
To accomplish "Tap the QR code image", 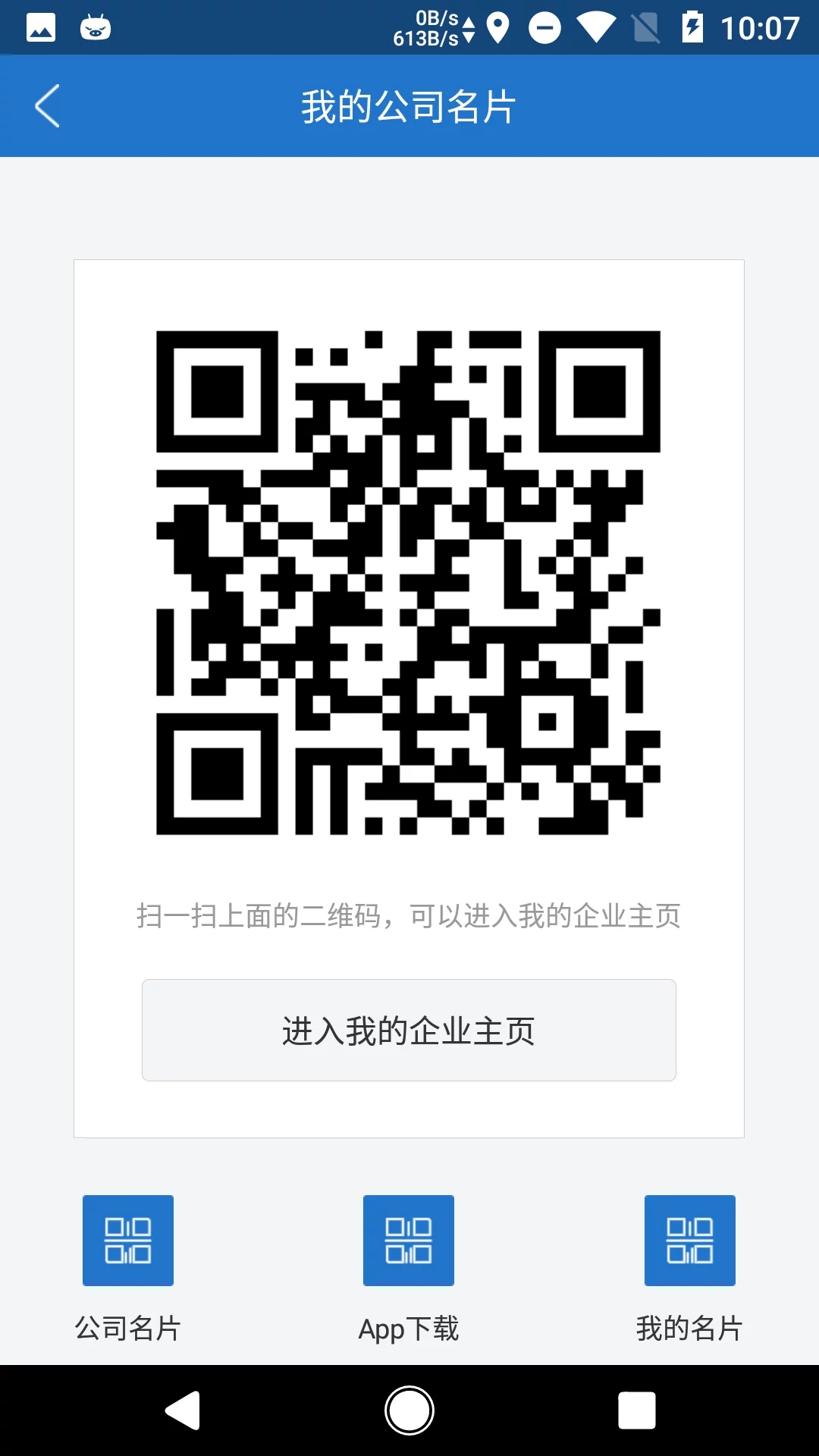I will (x=409, y=584).
